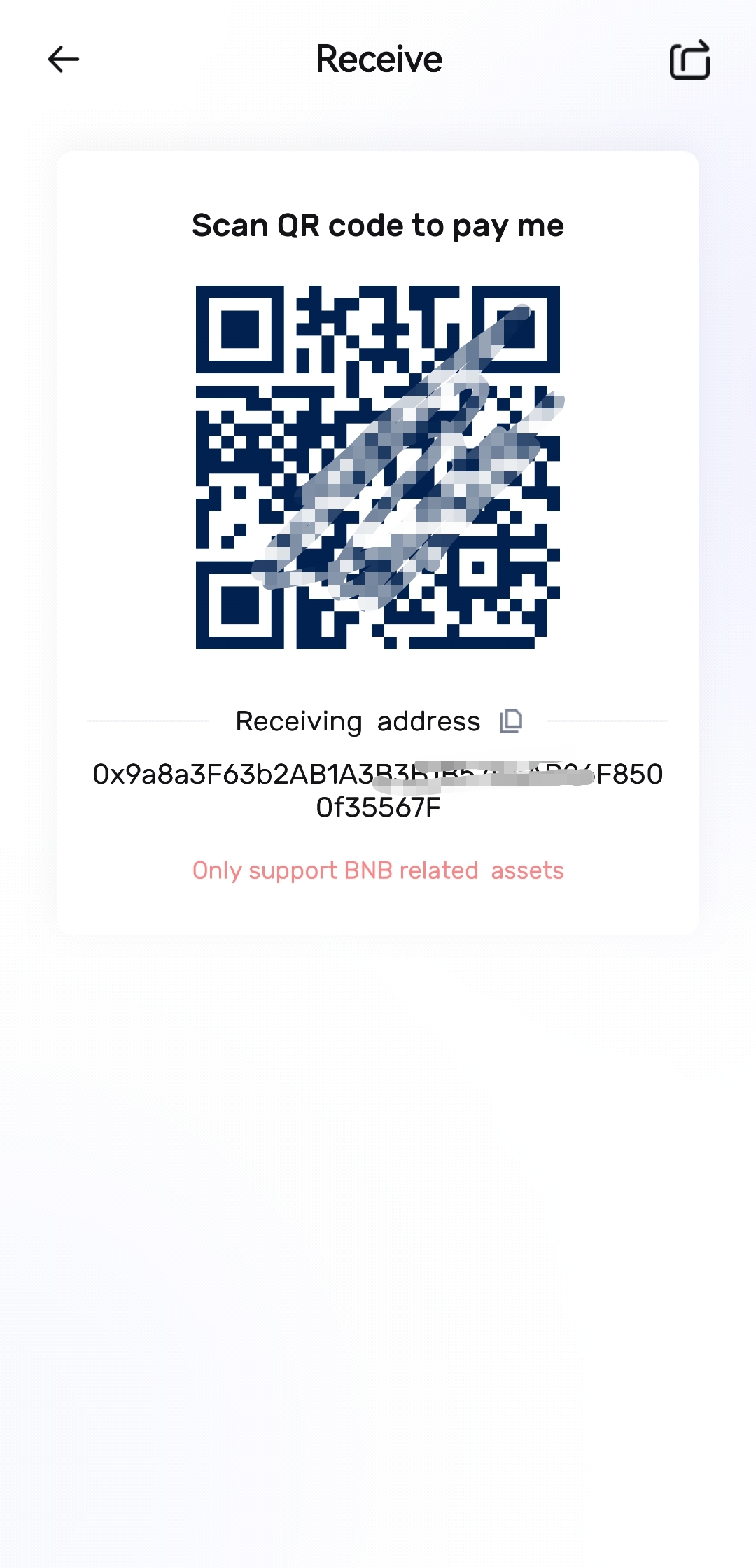Copy the receiving address
This screenshot has width=756, height=1568.
(511, 721)
